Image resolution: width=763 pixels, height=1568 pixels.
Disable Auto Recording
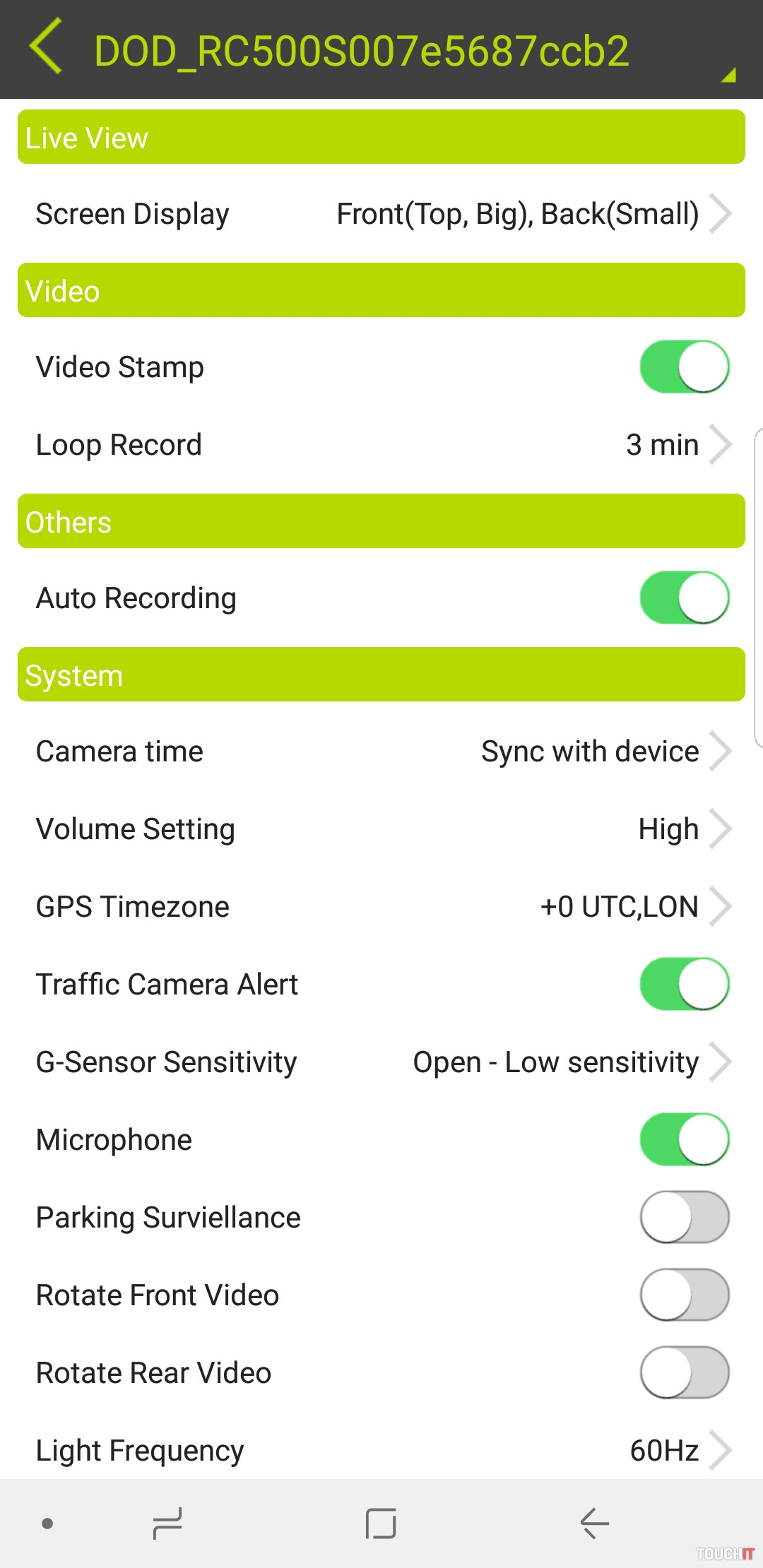pyautogui.click(x=684, y=598)
